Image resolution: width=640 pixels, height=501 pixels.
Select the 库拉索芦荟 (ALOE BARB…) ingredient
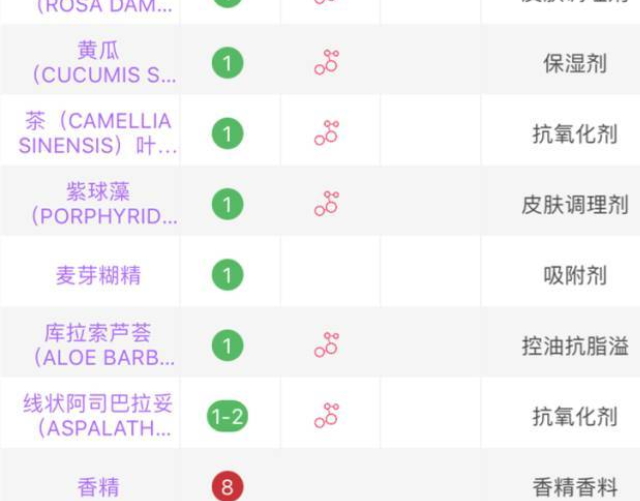(98, 345)
